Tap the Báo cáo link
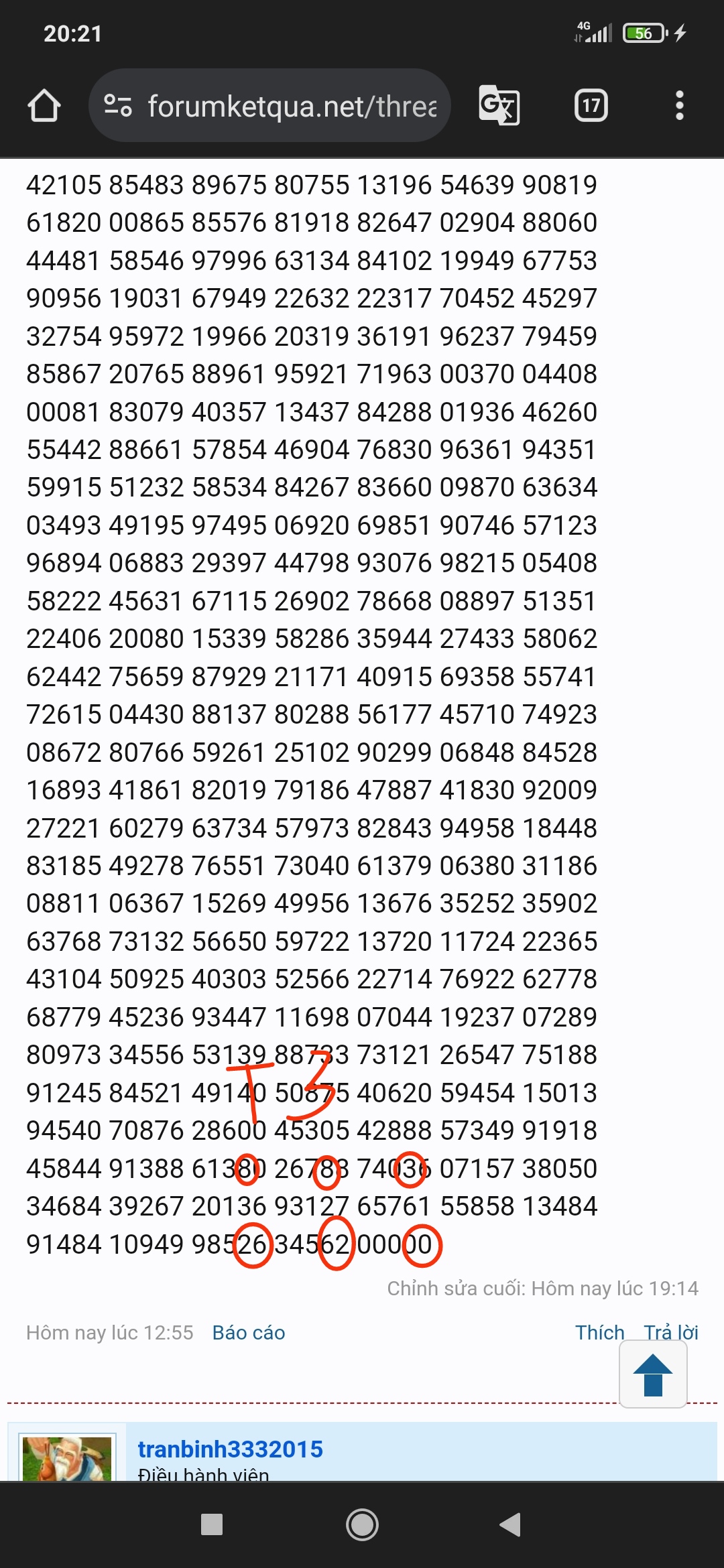The width and height of the screenshot is (724, 1568). pos(249,1333)
